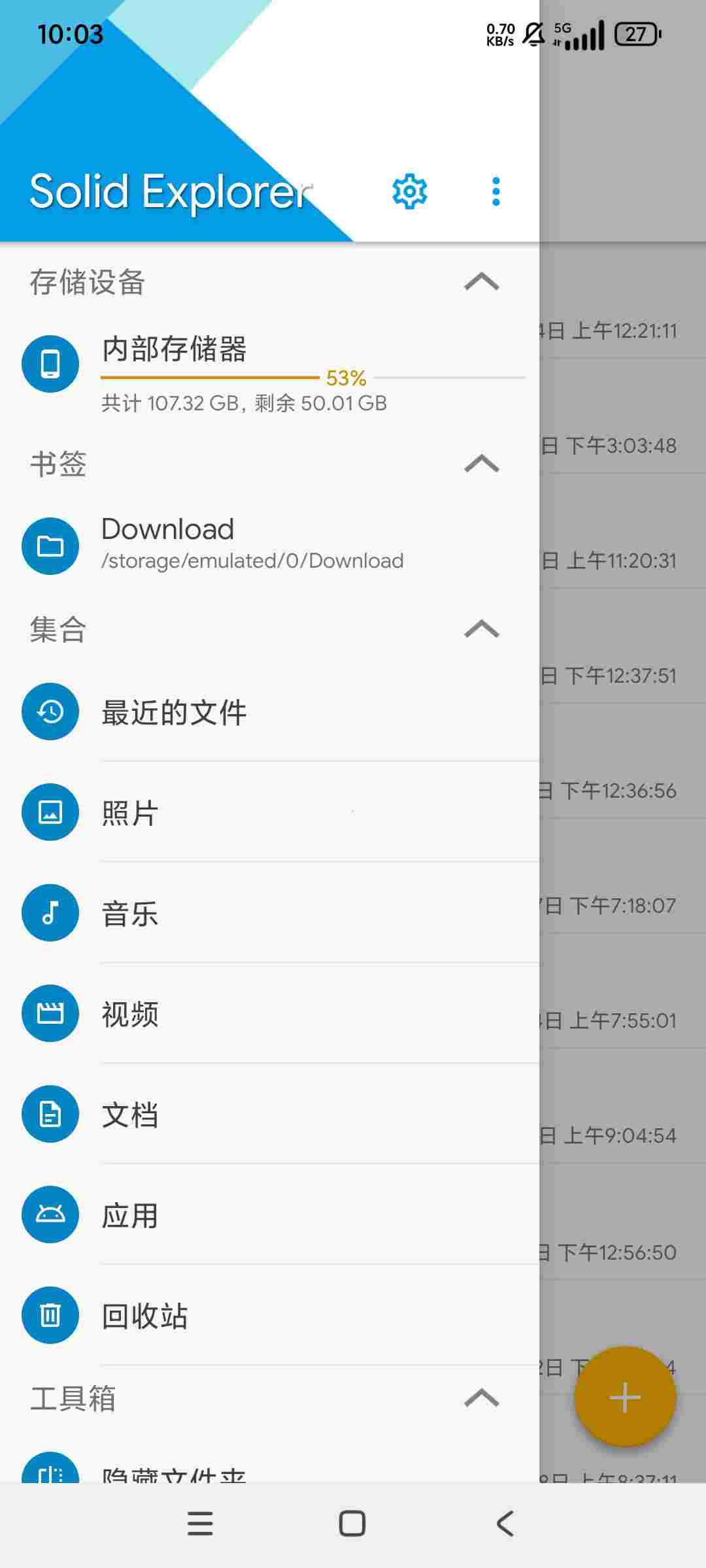The image size is (706, 1568).
Task: Go back using system back button
Action: (505, 1524)
